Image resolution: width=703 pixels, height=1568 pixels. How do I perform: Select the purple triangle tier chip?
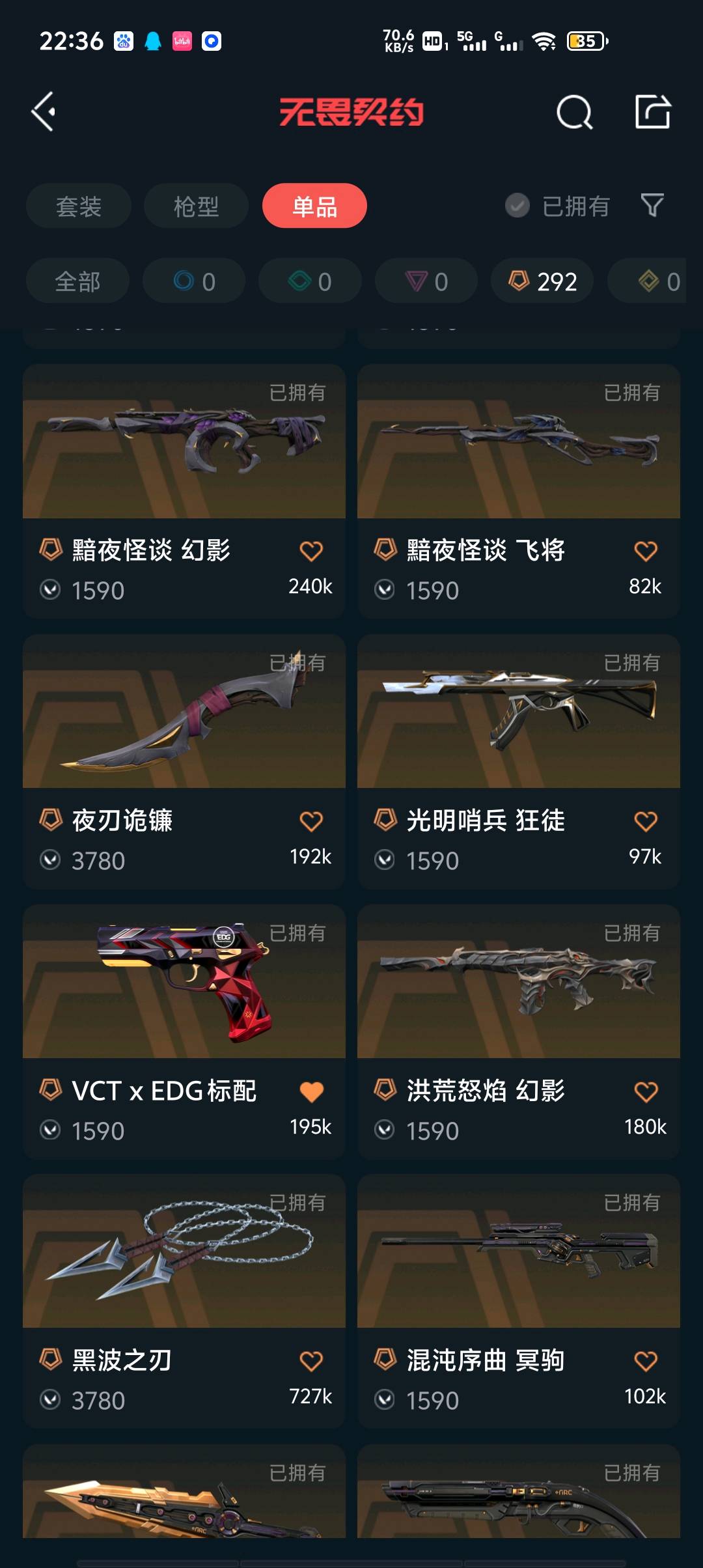426,281
